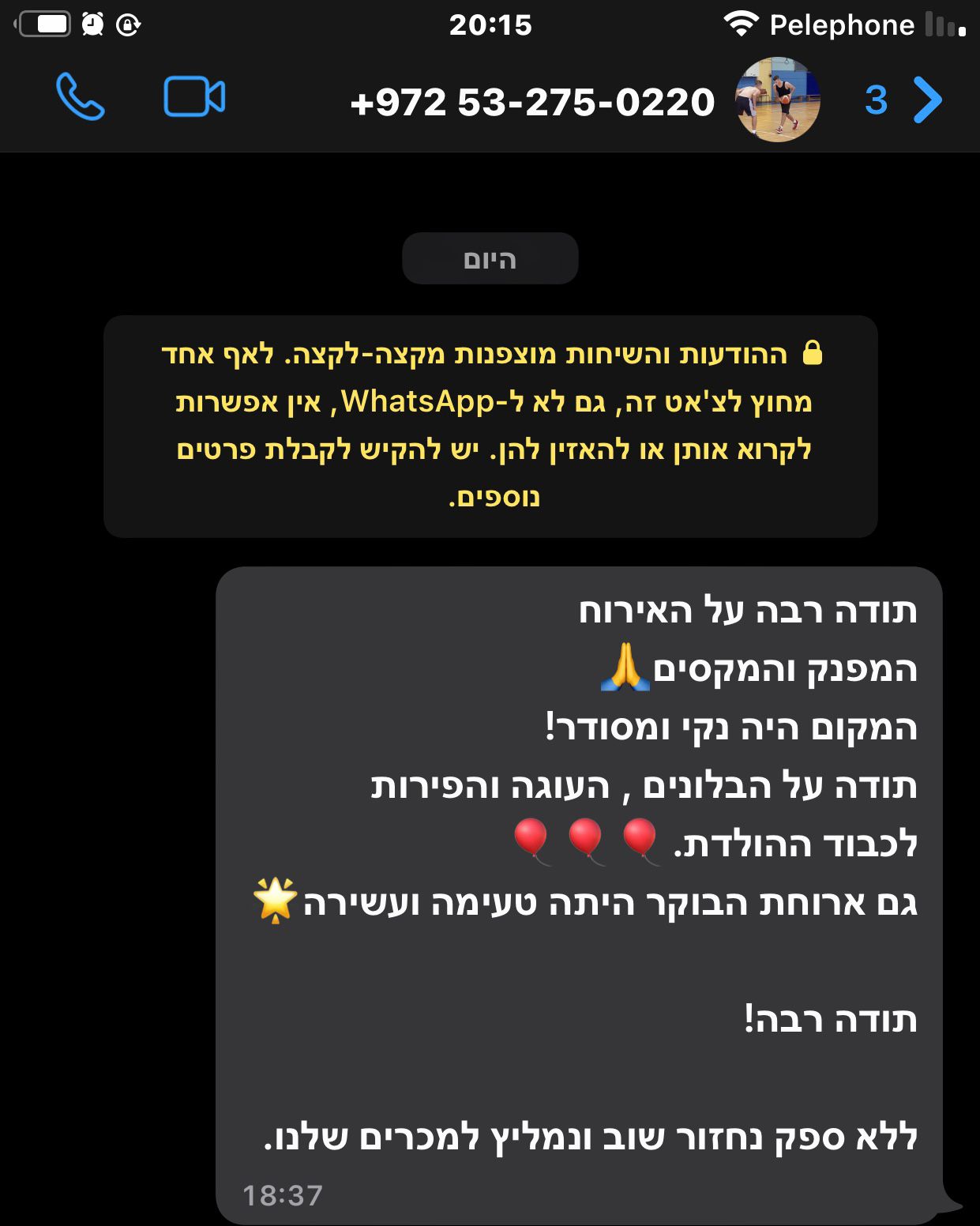The image size is (980, 1226).
Task: Open contact info for +972 53-275-0220
Action: click(532, 102)
